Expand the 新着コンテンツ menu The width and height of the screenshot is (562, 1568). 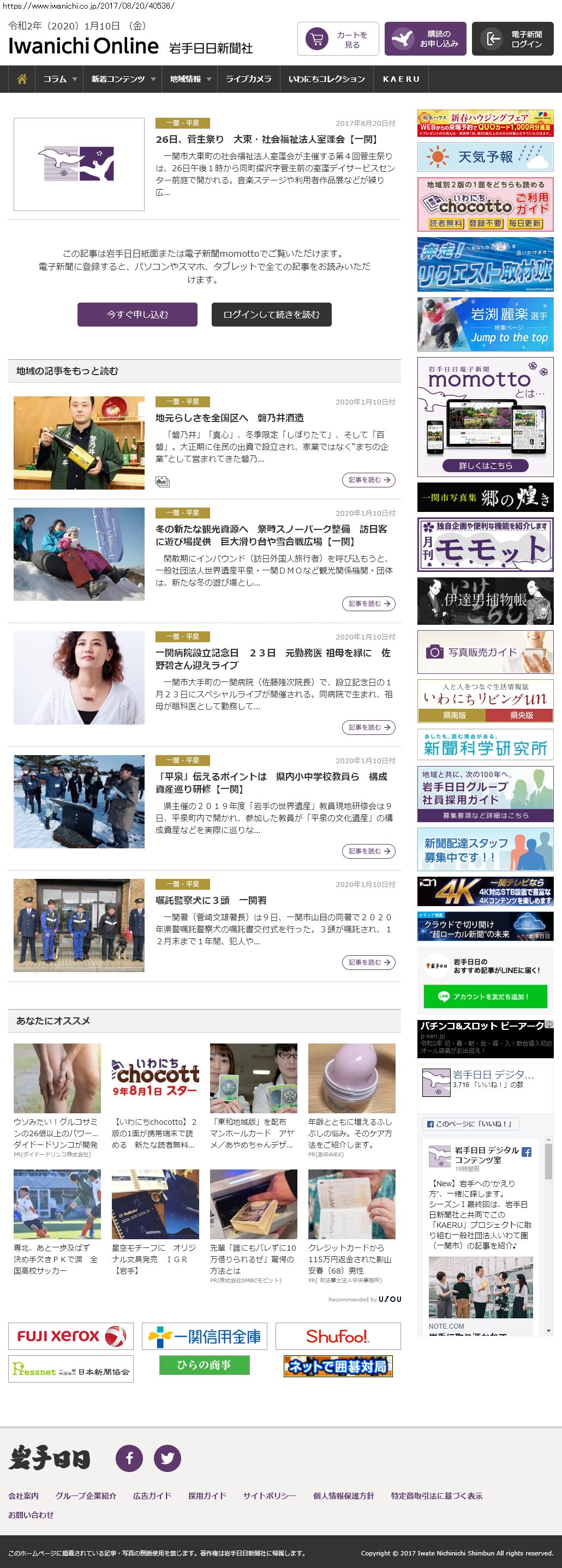tap(123, 79)
